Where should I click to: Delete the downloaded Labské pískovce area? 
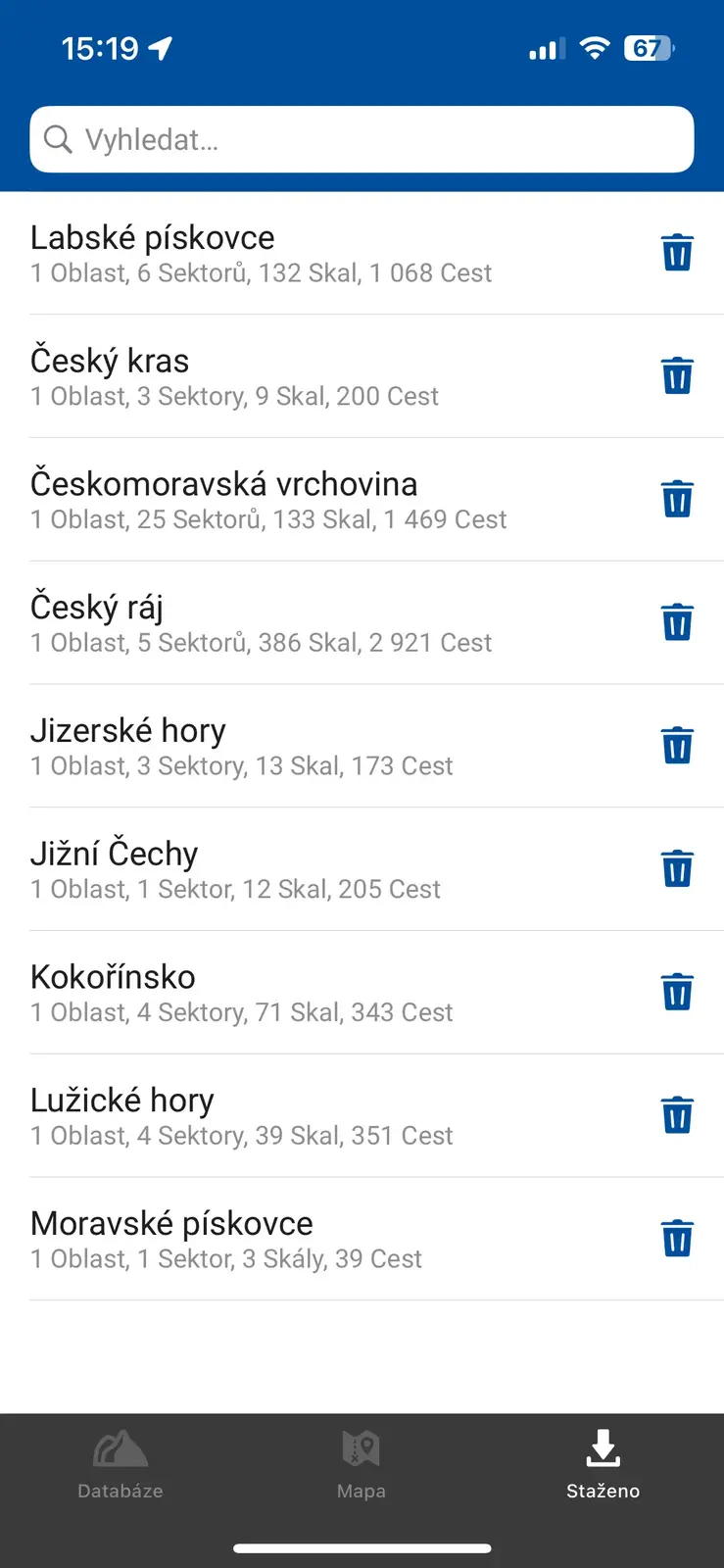pos(677,253)
